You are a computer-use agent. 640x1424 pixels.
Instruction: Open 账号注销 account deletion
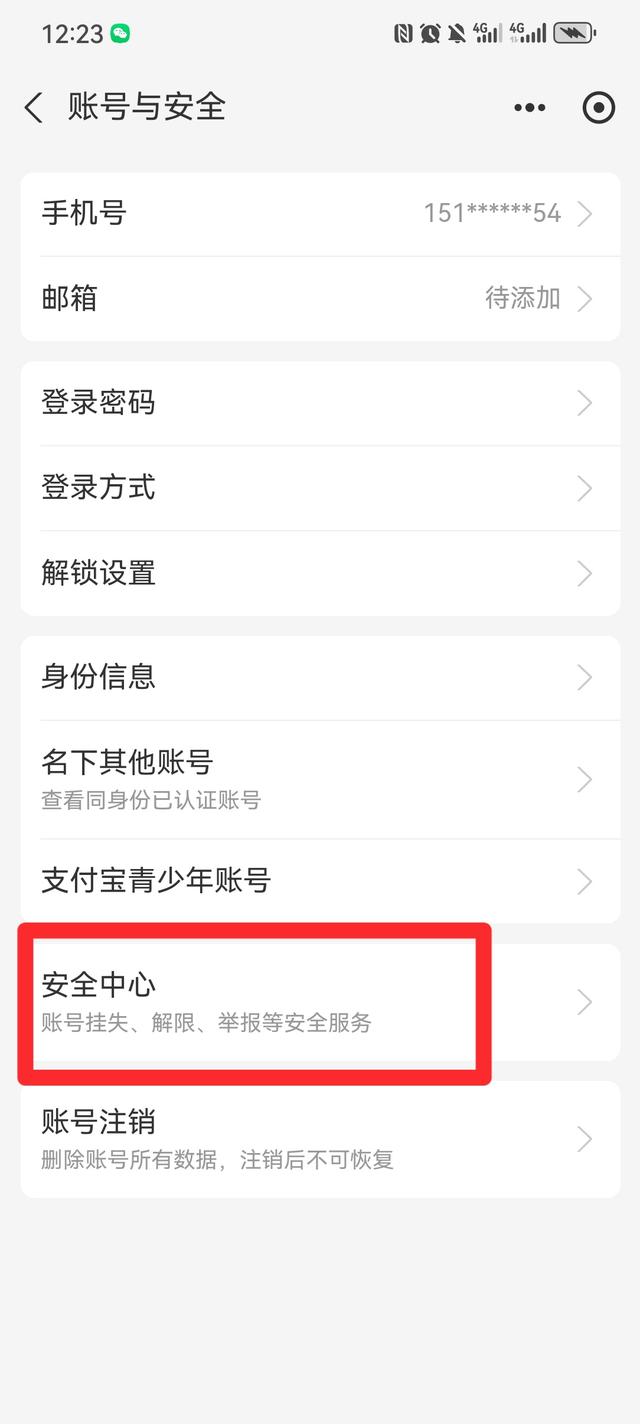coord(320,1139)
